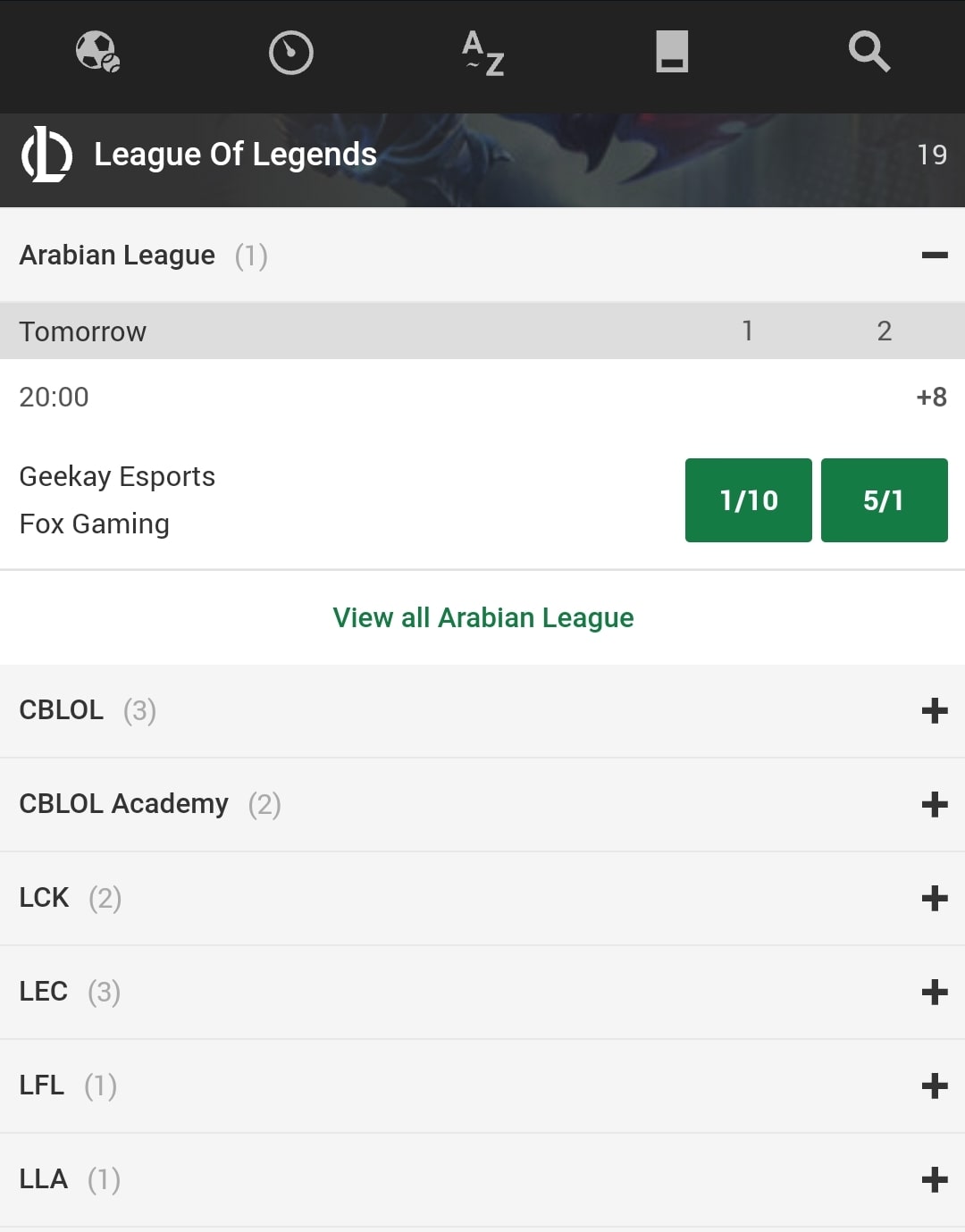Click the 19 events counter
965x1232 pixels.
(x=932, y=155)
